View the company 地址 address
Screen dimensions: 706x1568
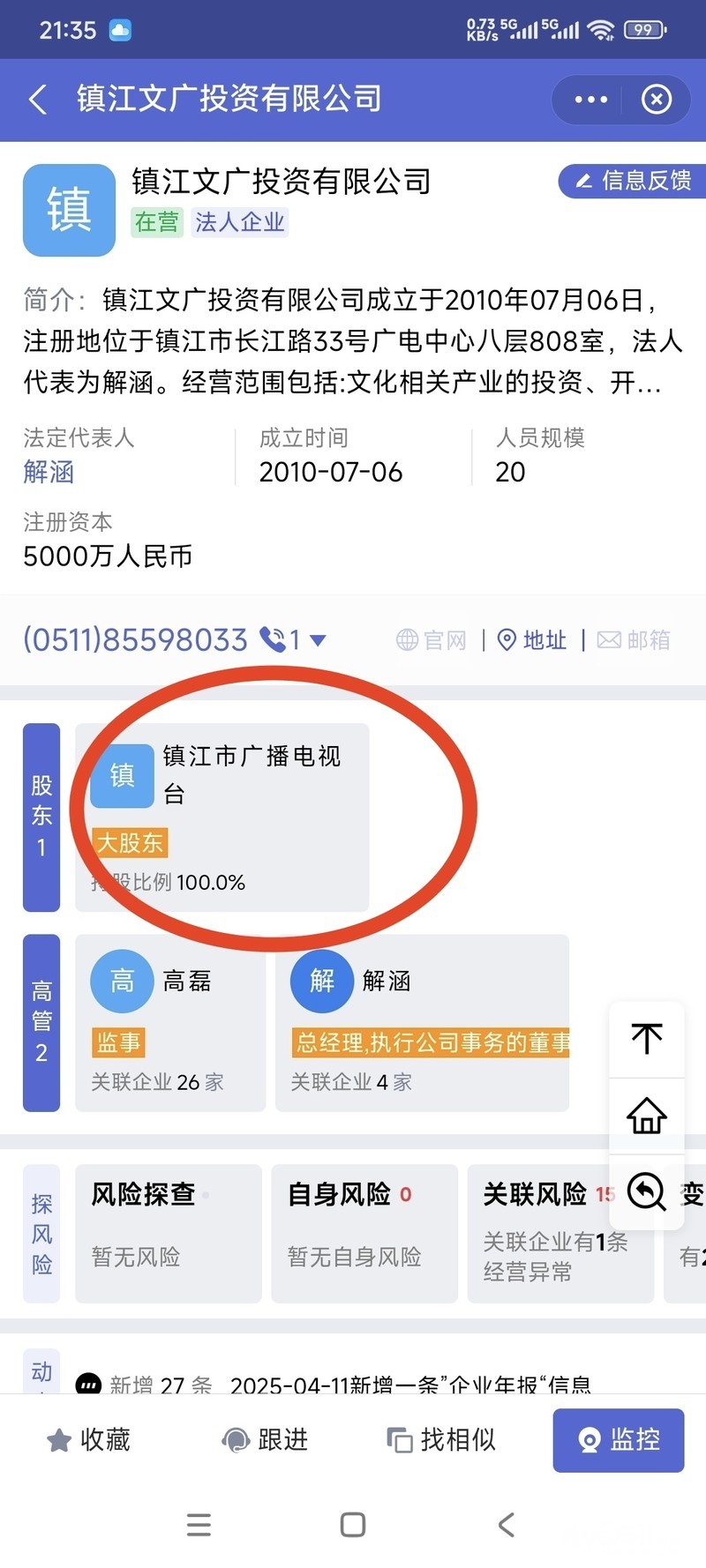tap(533, 640)
